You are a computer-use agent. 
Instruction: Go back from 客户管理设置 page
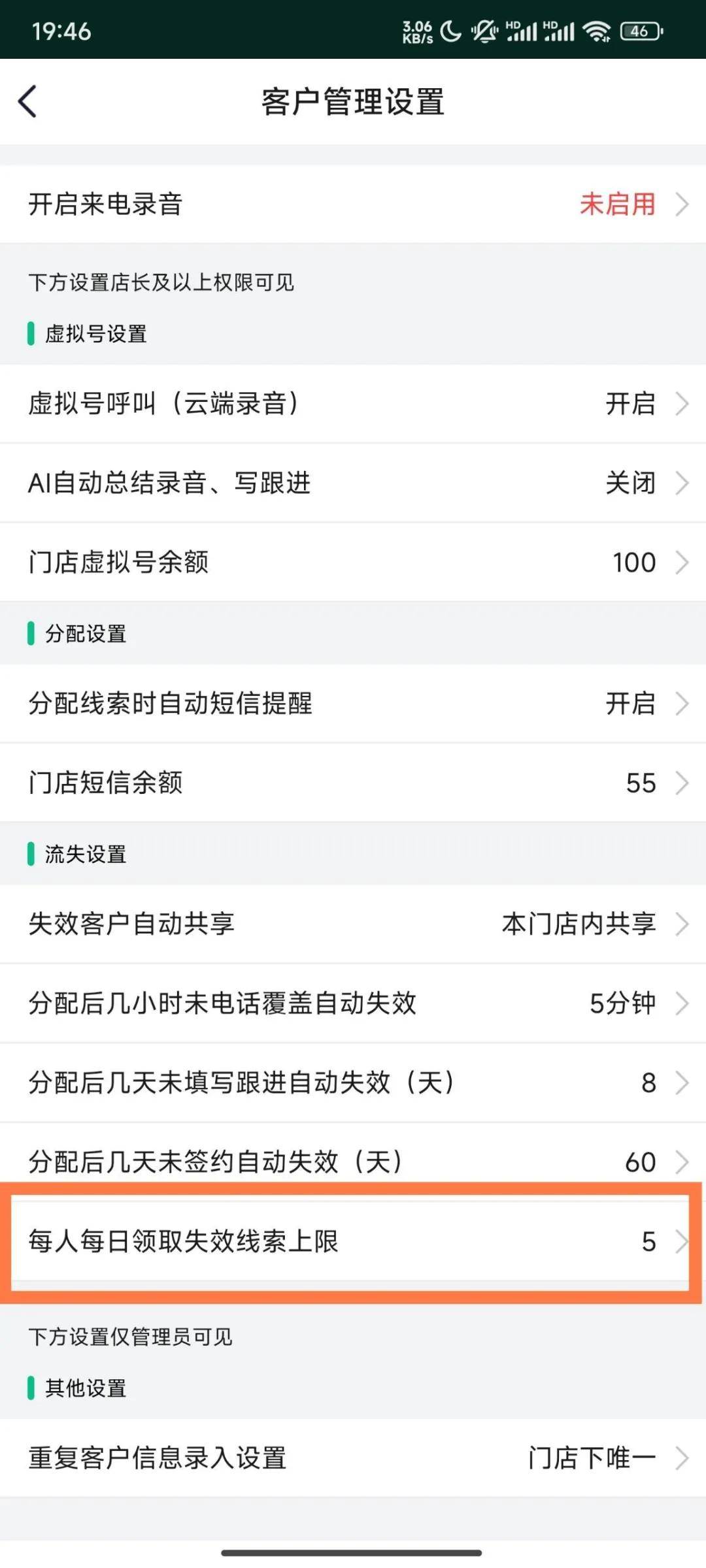[x=27, y=102]
